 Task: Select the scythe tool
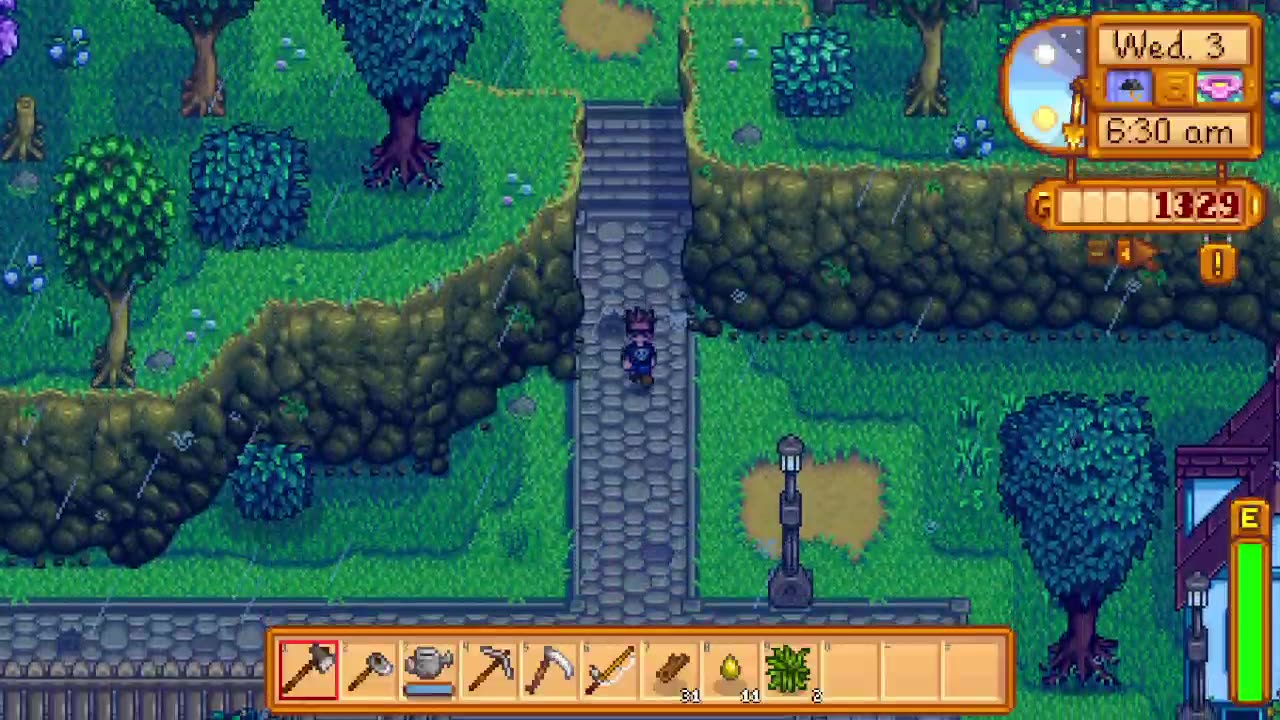[550, 669]
